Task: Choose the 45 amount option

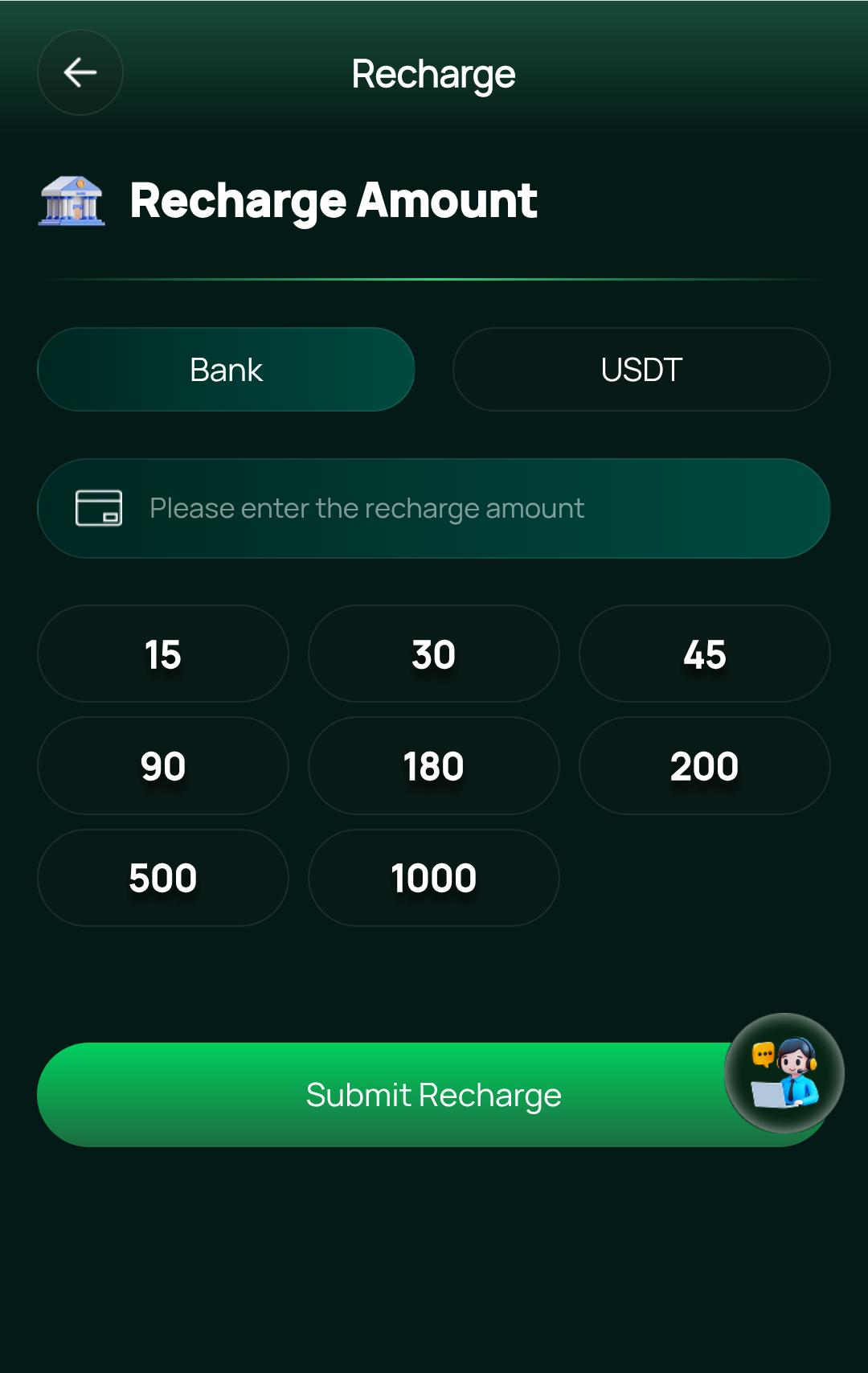Action: 705,654
